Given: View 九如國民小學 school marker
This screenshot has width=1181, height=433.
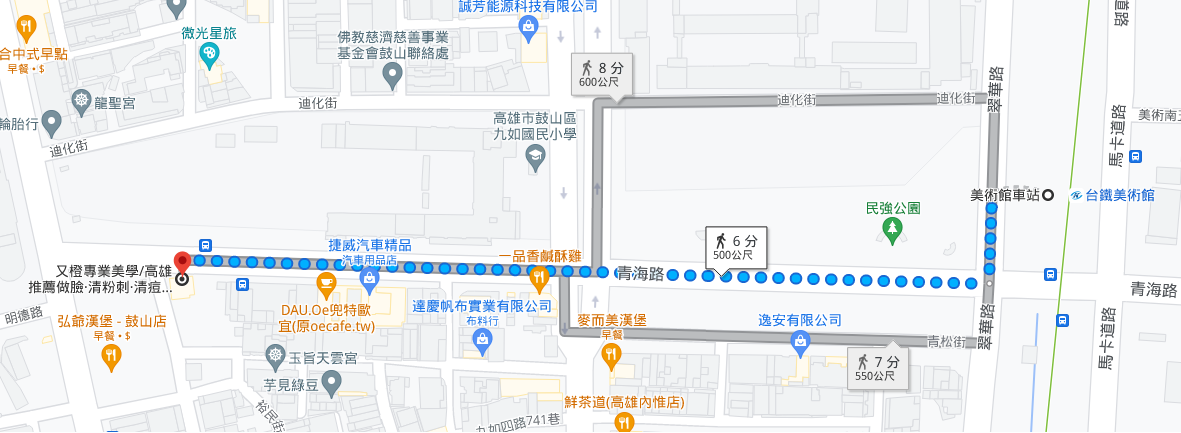Looking at the screenshot, I should (536, 157).
